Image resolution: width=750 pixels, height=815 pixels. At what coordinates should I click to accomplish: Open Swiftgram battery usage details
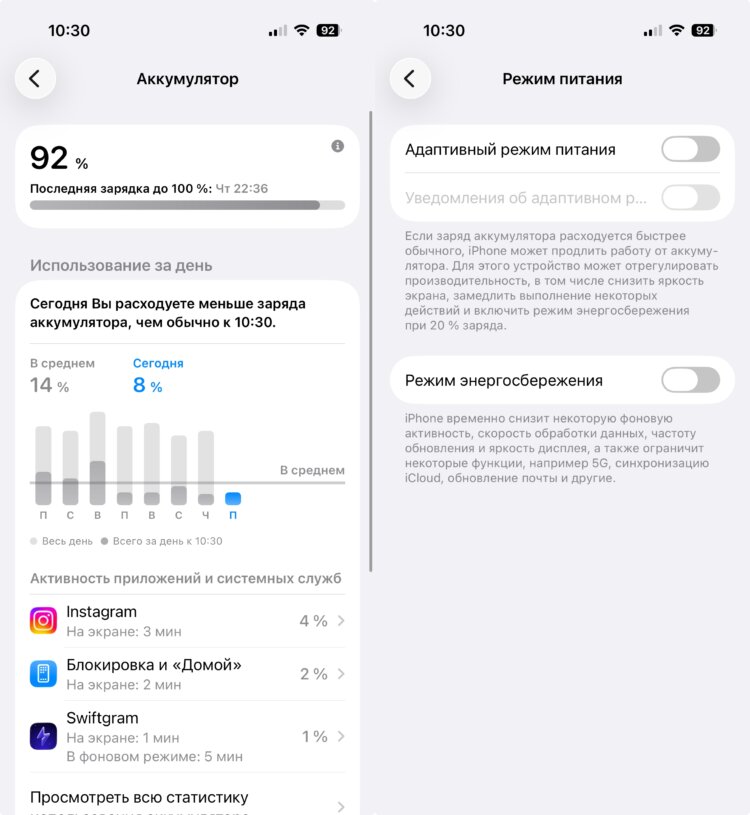187,736
